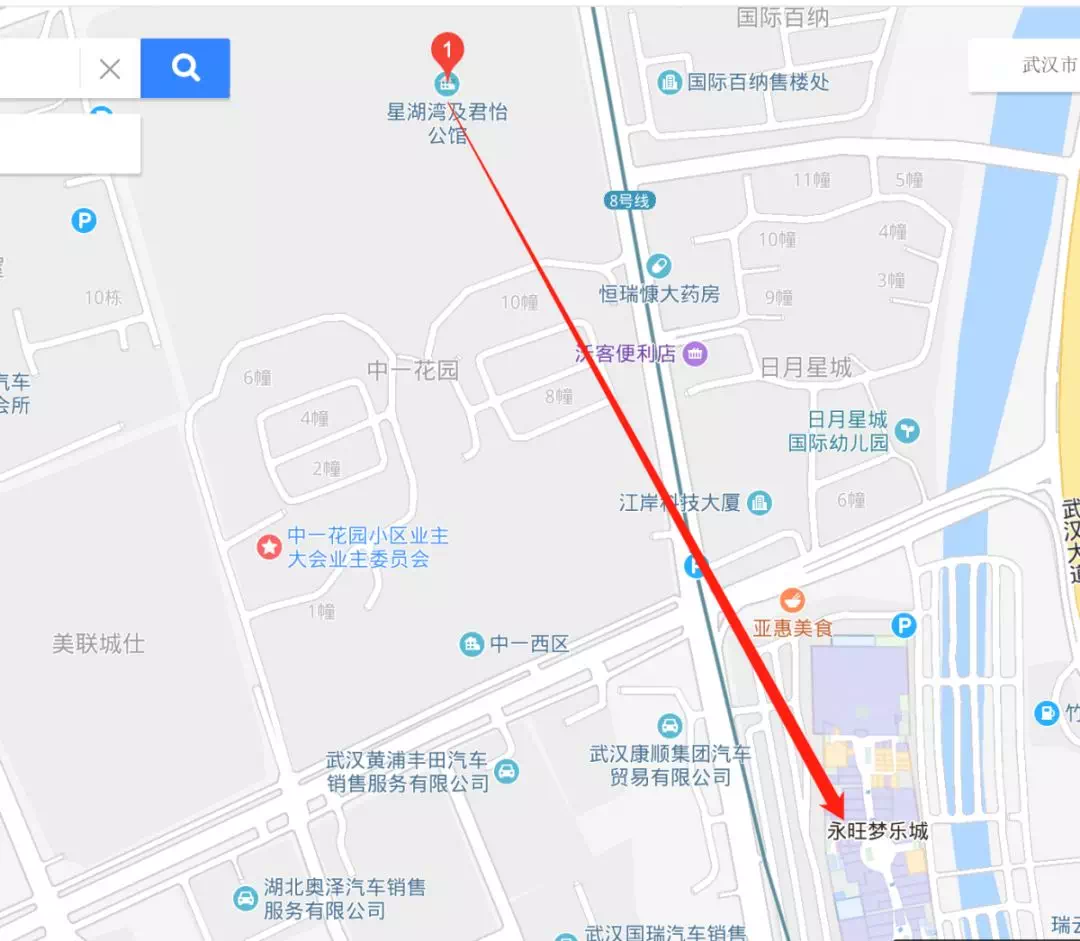Select 亚惠美食 restaurant marker

click(x=792, y=601)
